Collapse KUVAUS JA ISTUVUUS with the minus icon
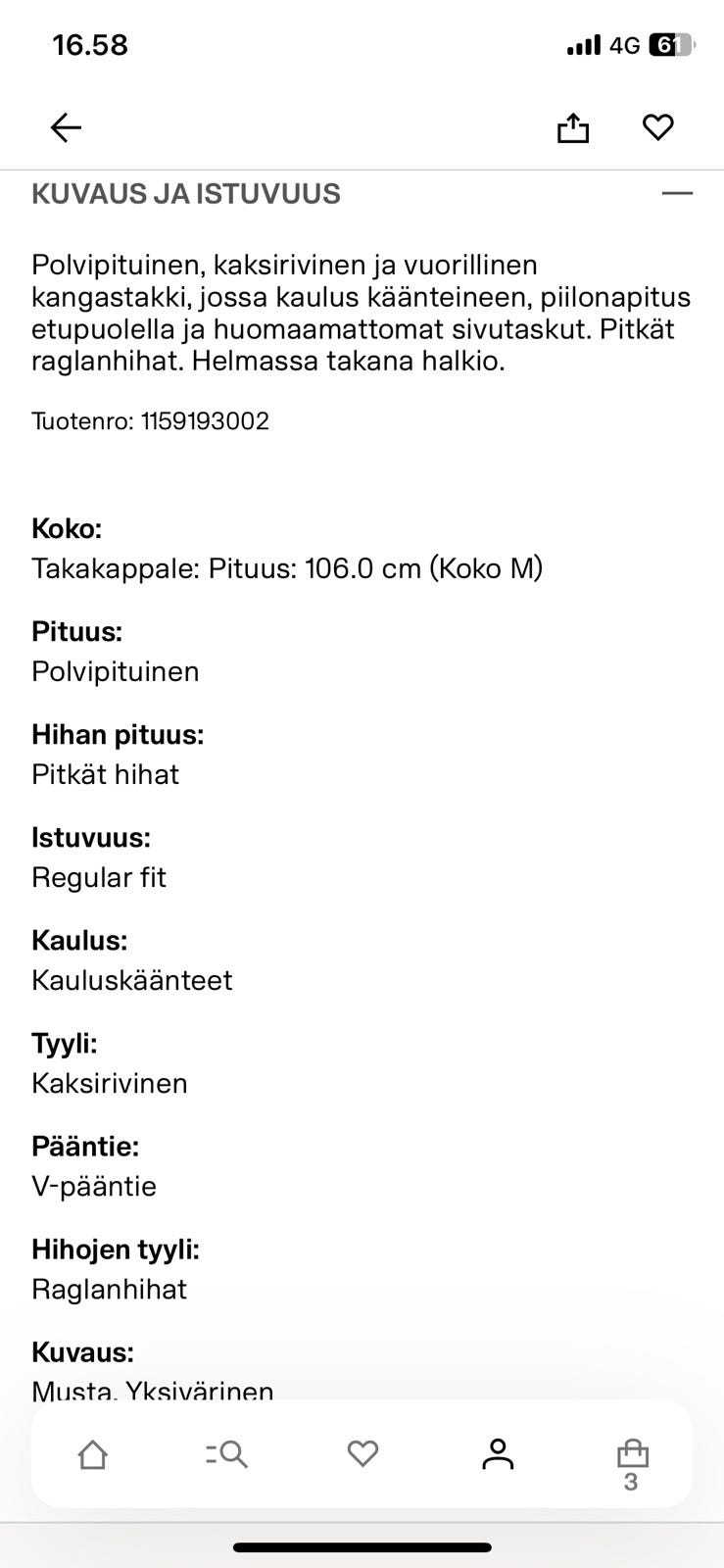Image resolution: width=724 pixels, height=1568 pixels. [678, 194]
